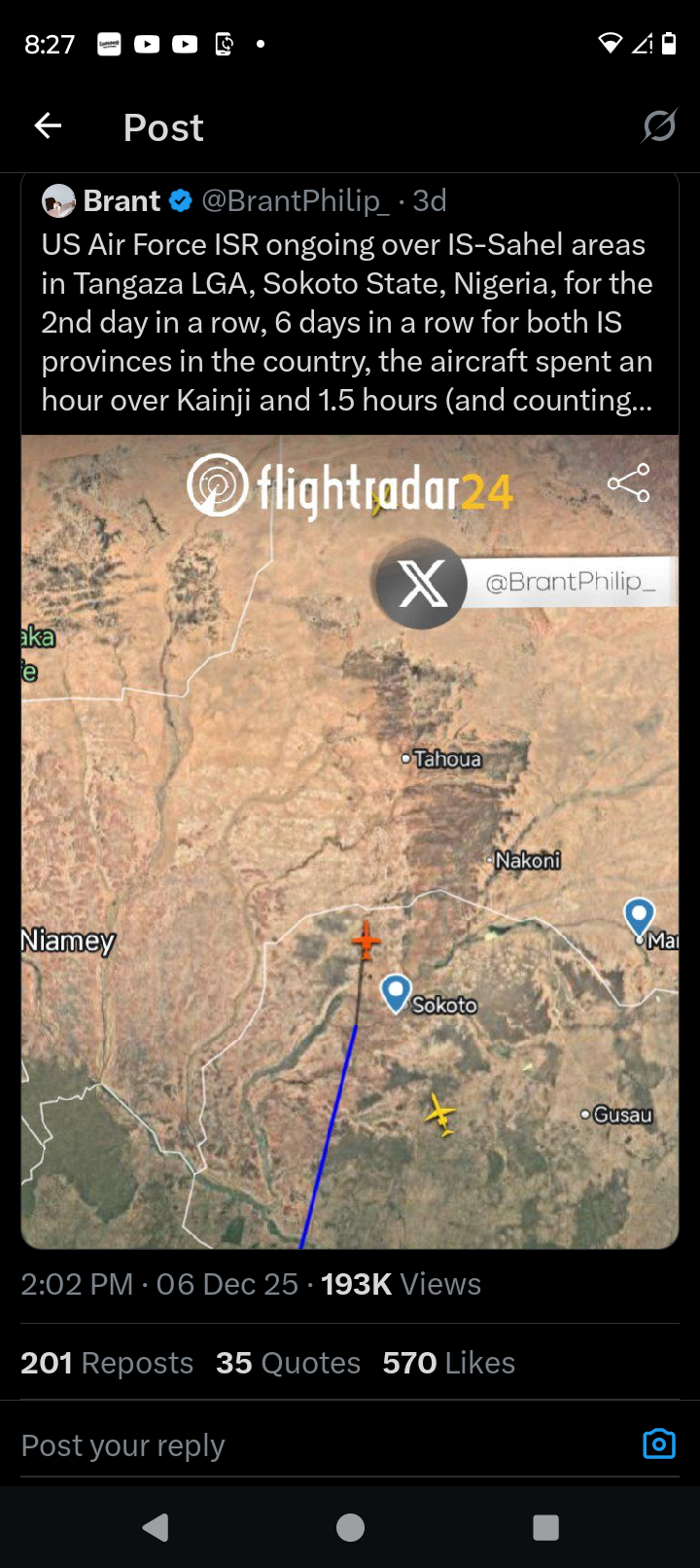Open Brant's profile picture

tap(59, 201)
